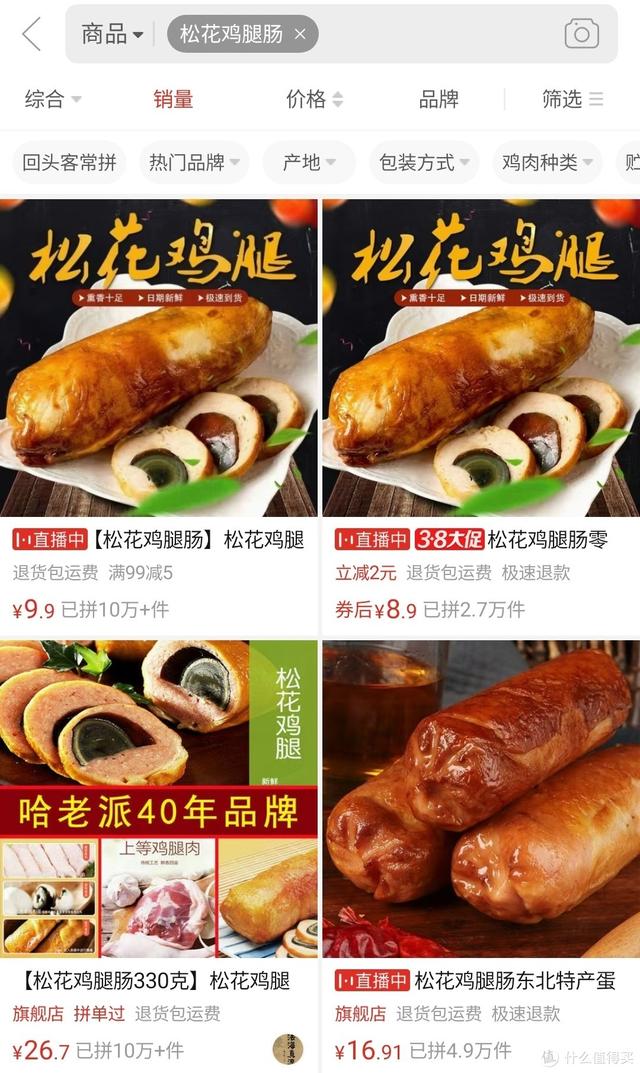Expand the 包装方式 dropdown chip
This screenshot has height=1073, width=640.
pos(424,162)
